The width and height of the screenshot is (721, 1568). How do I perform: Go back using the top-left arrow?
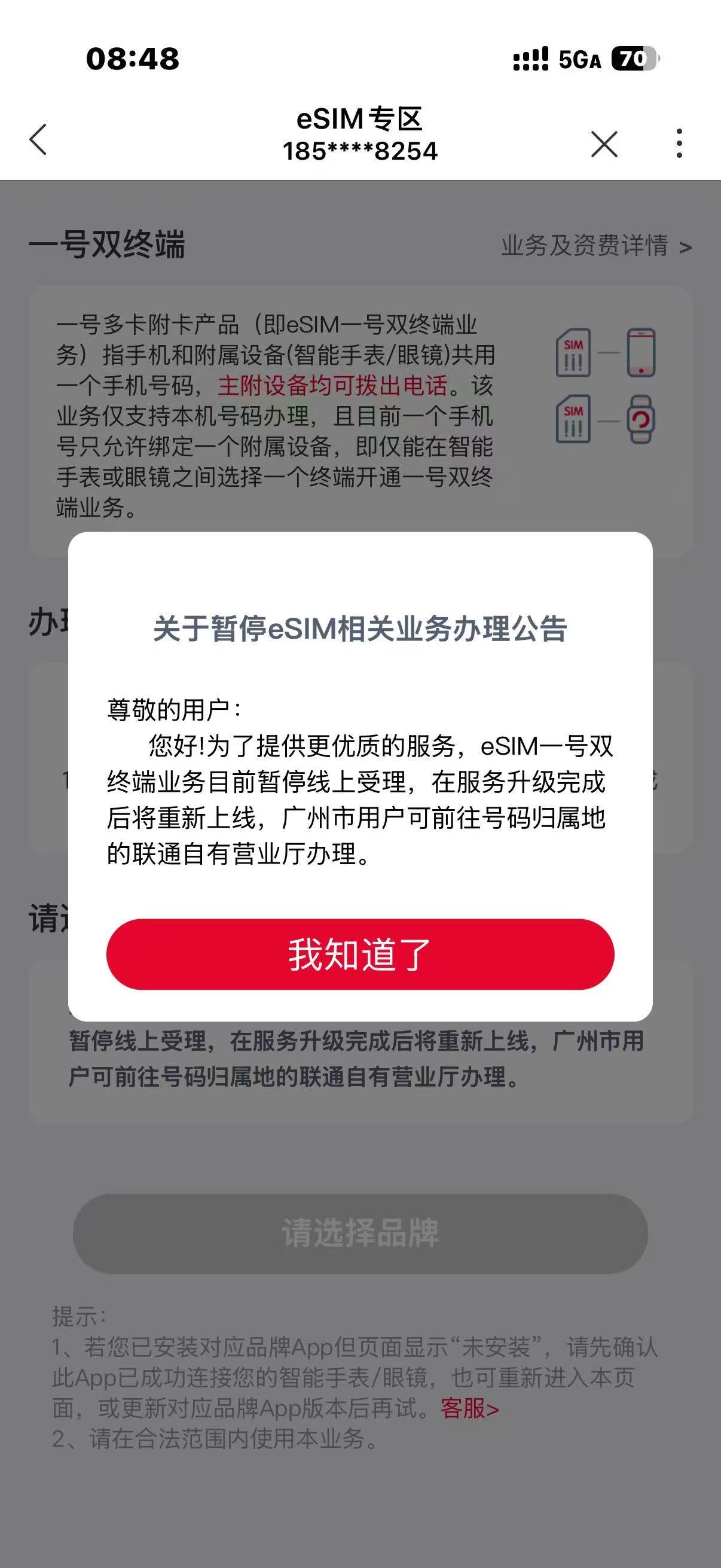(x=38, y=140)
